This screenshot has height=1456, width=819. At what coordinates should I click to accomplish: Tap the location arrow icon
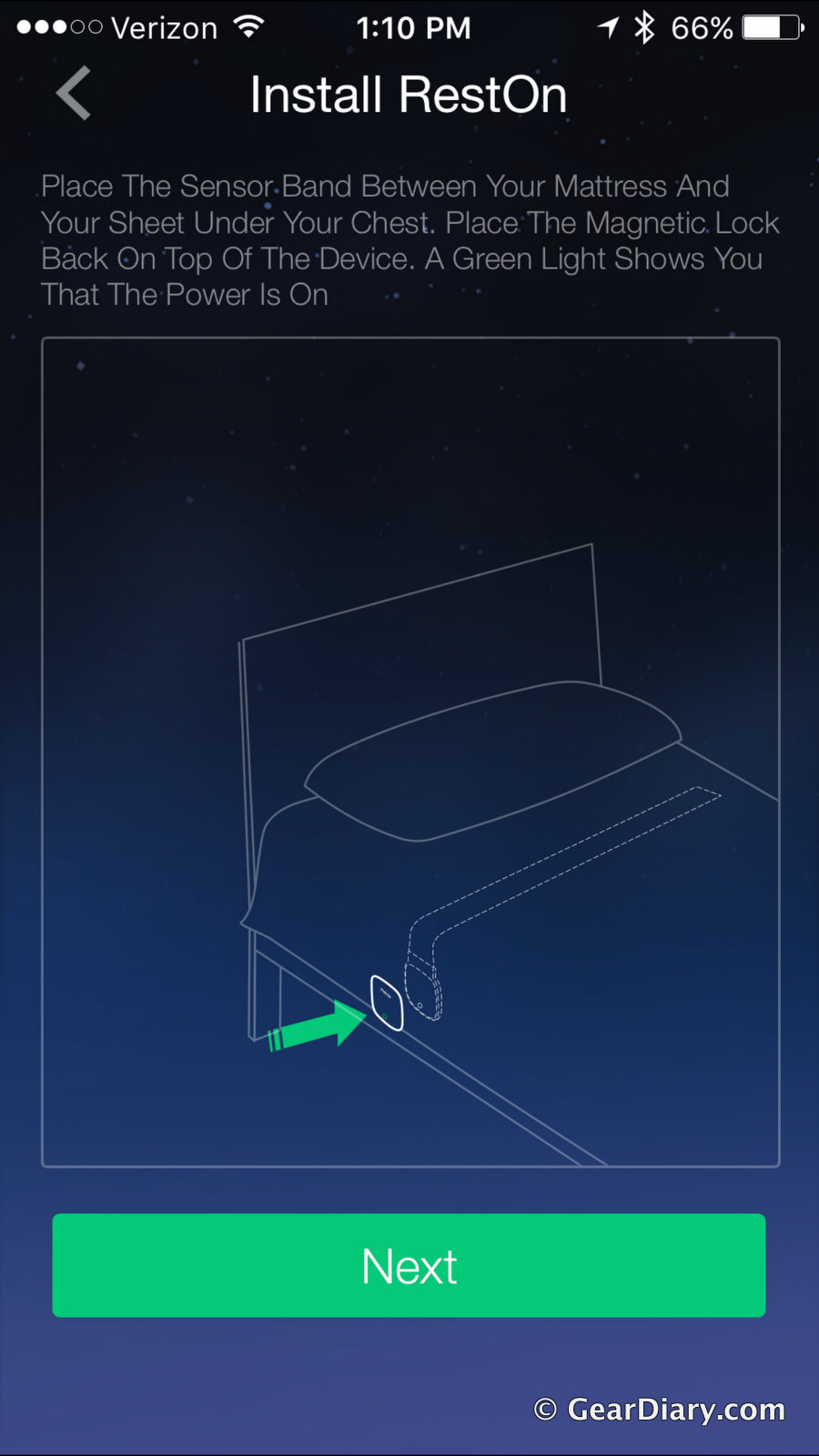click(606, 26)
